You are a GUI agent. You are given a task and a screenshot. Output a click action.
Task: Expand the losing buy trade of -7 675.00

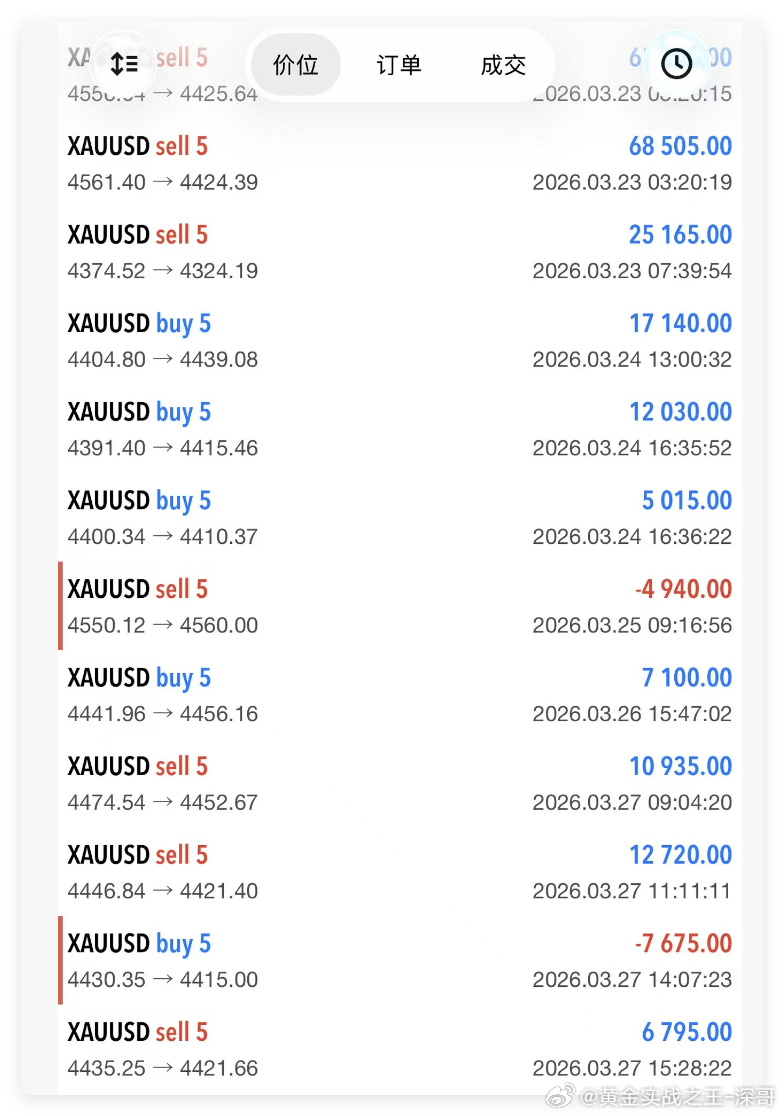400,960
